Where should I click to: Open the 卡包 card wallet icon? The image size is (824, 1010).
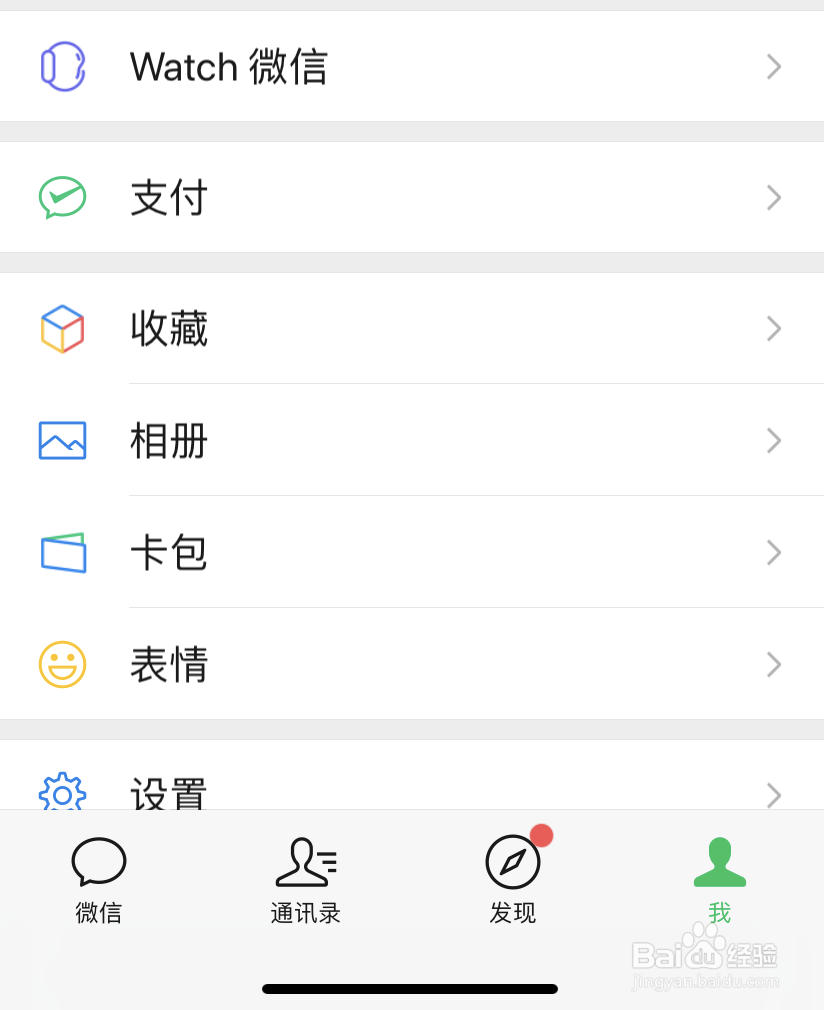point(62,552)
